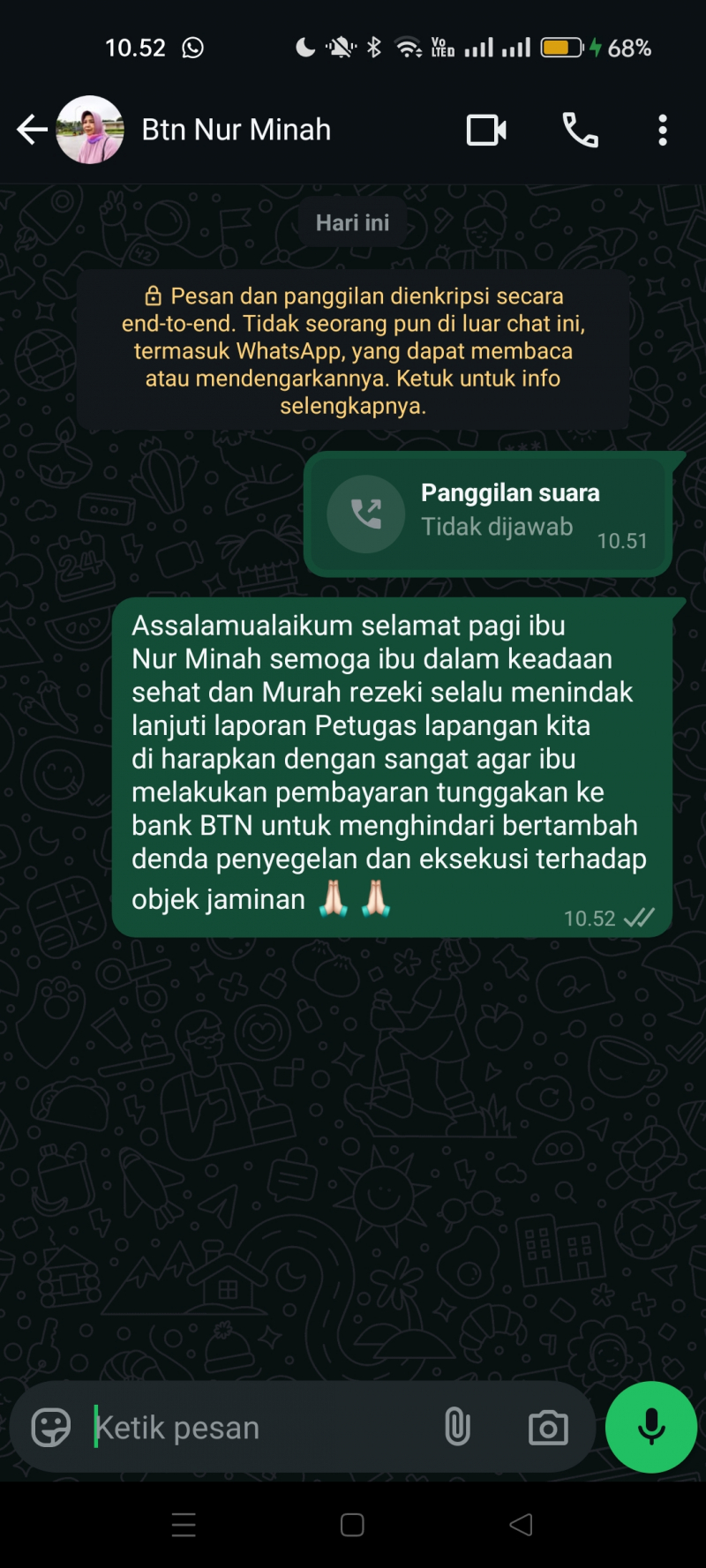Go to the home screen
Image resolution: width=706 pixels, height=1568 pixels.
pyautogui.click(x=352, y=1525)
